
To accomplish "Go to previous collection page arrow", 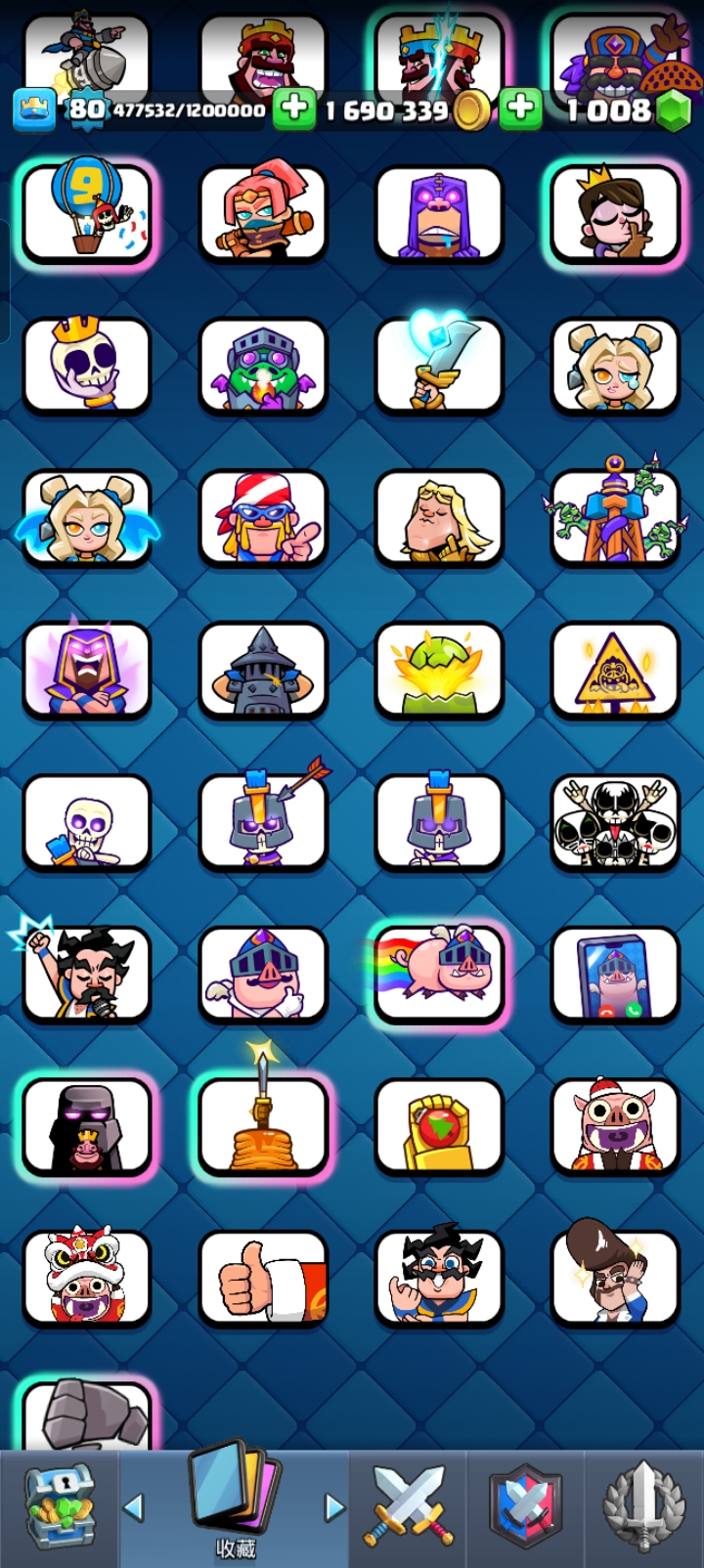I will (x=134, y=1507).
